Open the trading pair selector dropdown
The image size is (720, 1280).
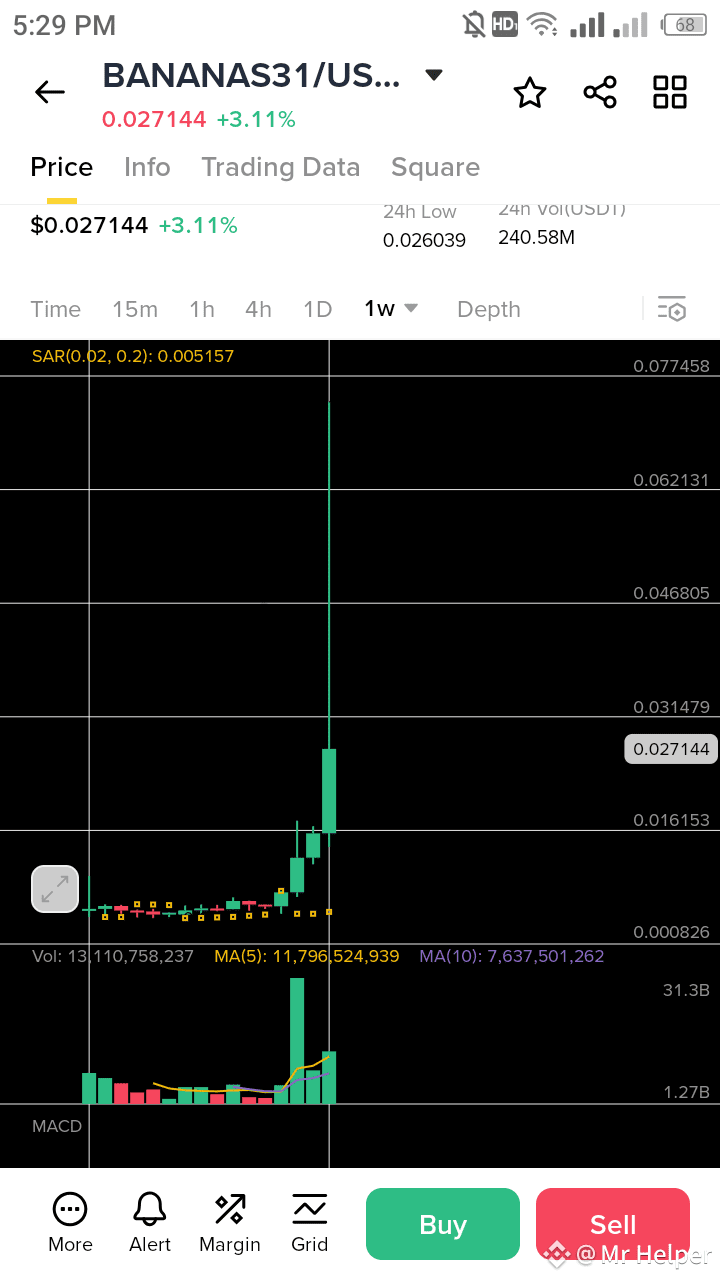point(433,75)
